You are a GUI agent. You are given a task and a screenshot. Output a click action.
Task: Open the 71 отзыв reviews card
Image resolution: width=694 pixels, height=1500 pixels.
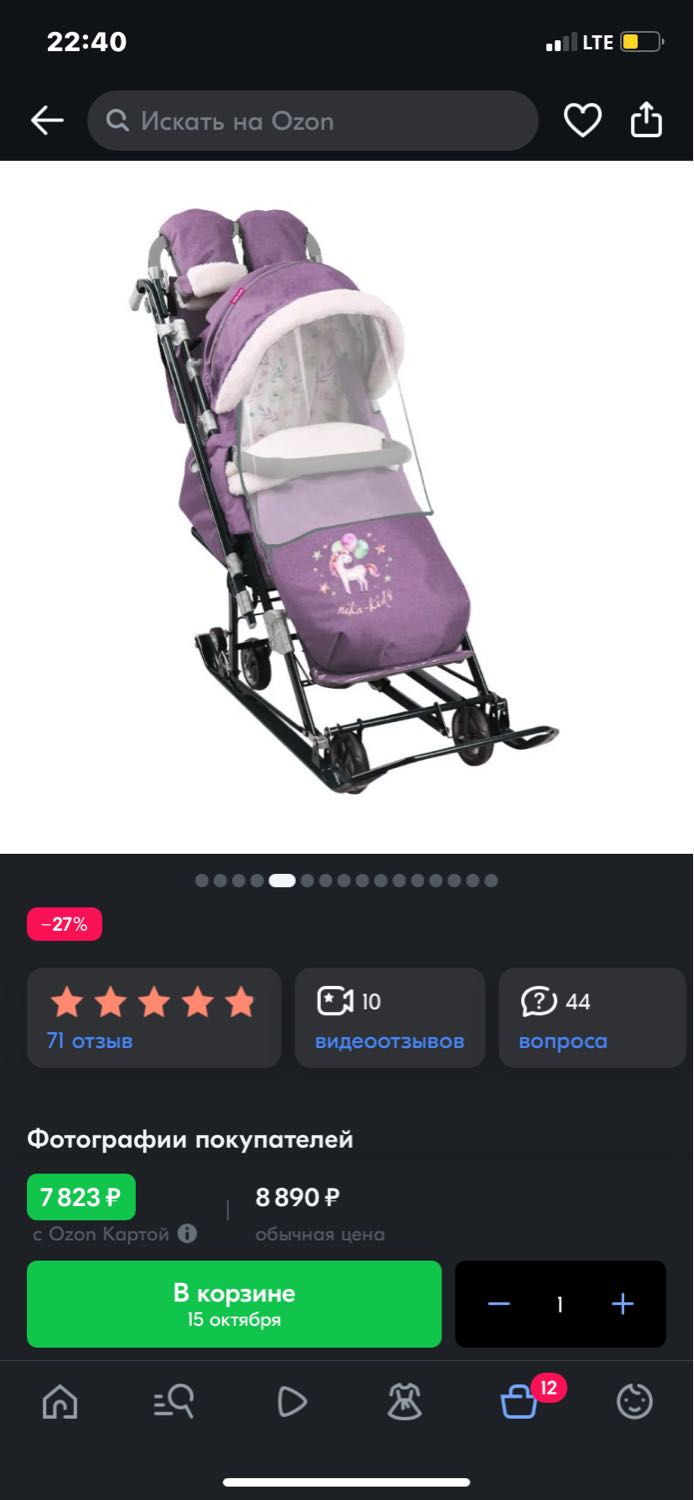click(x=154, y=1017)
